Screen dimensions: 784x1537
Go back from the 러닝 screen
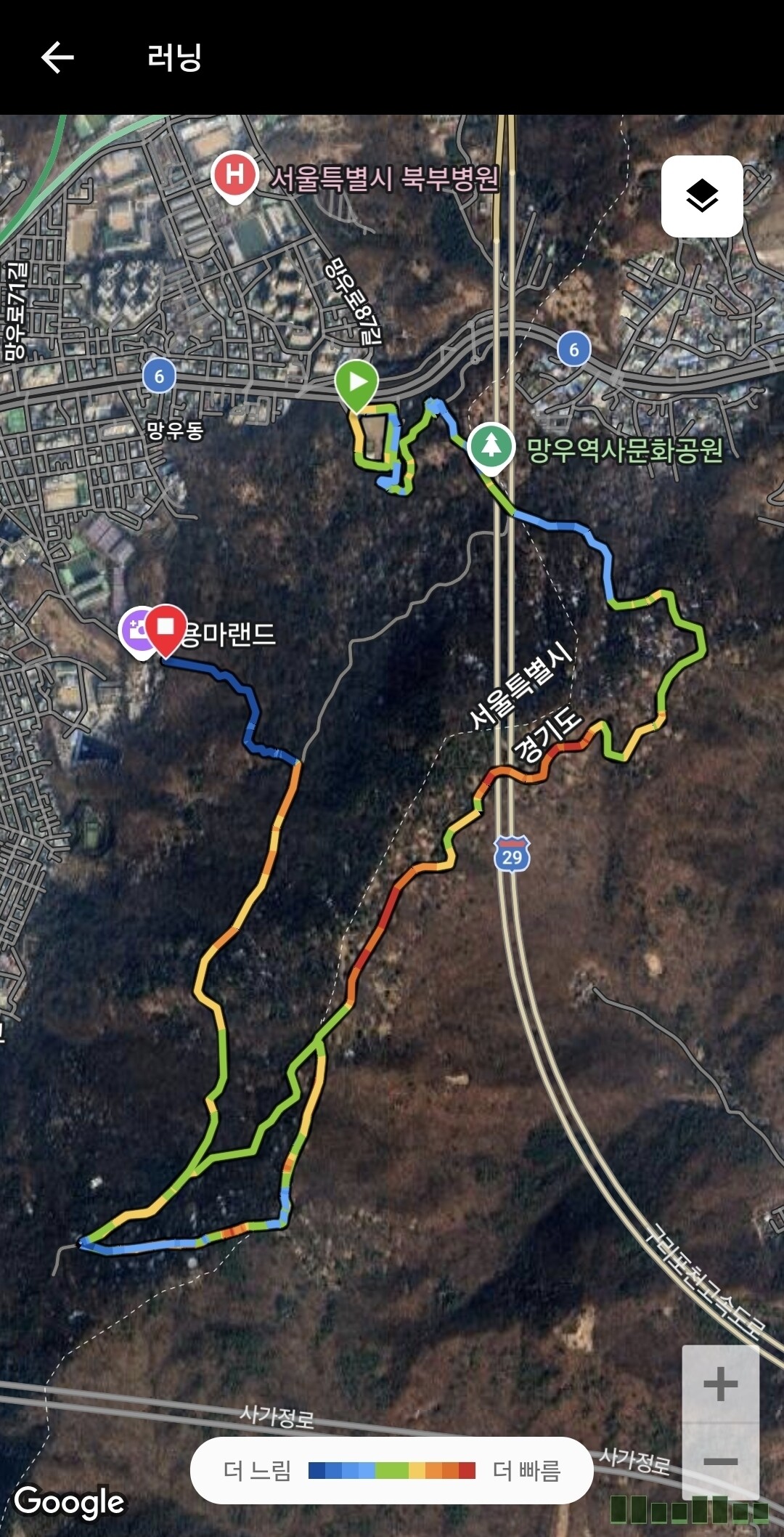tap(57, 57)
